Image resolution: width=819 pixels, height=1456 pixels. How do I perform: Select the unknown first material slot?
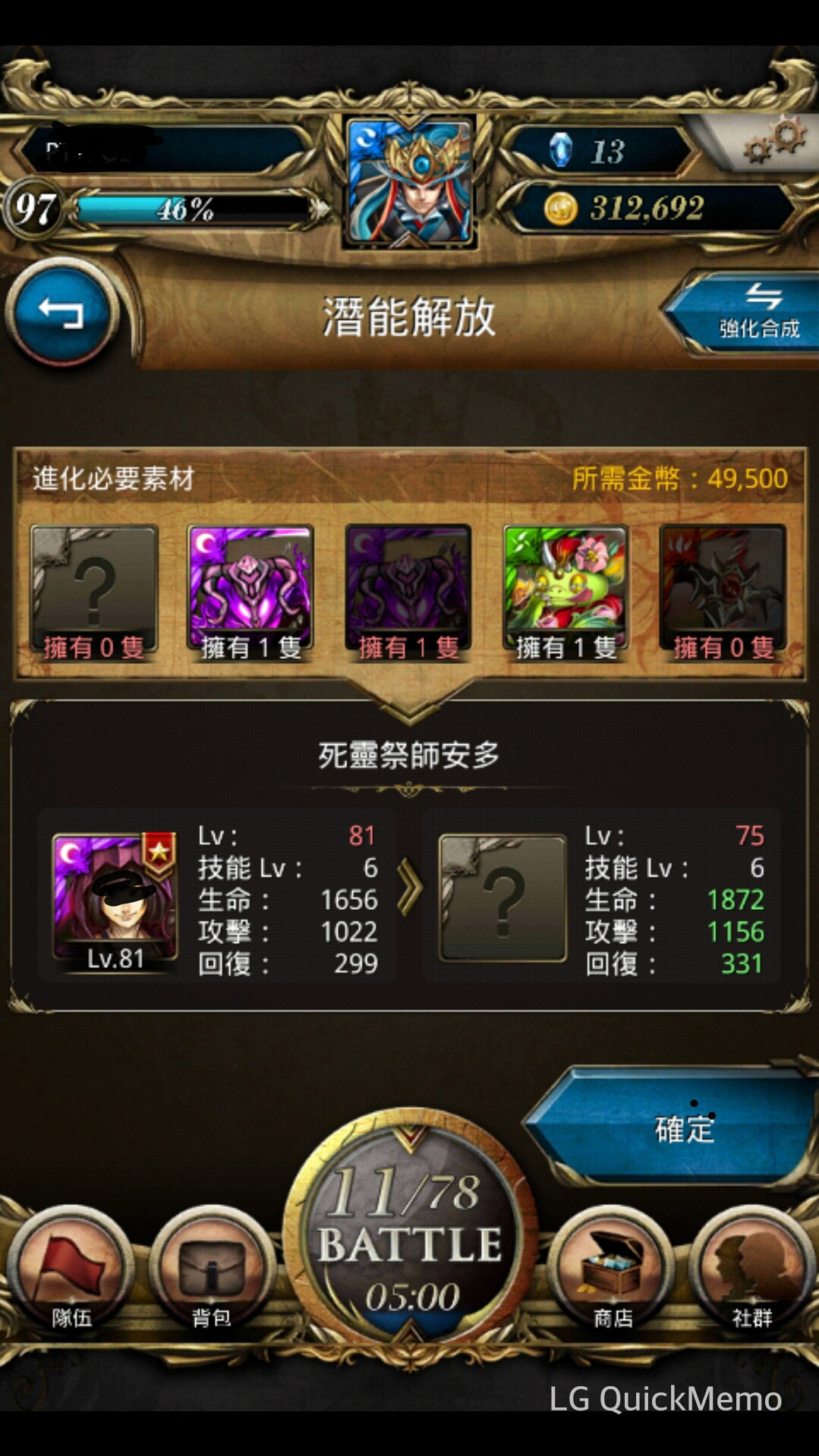[x=94, y=593]
